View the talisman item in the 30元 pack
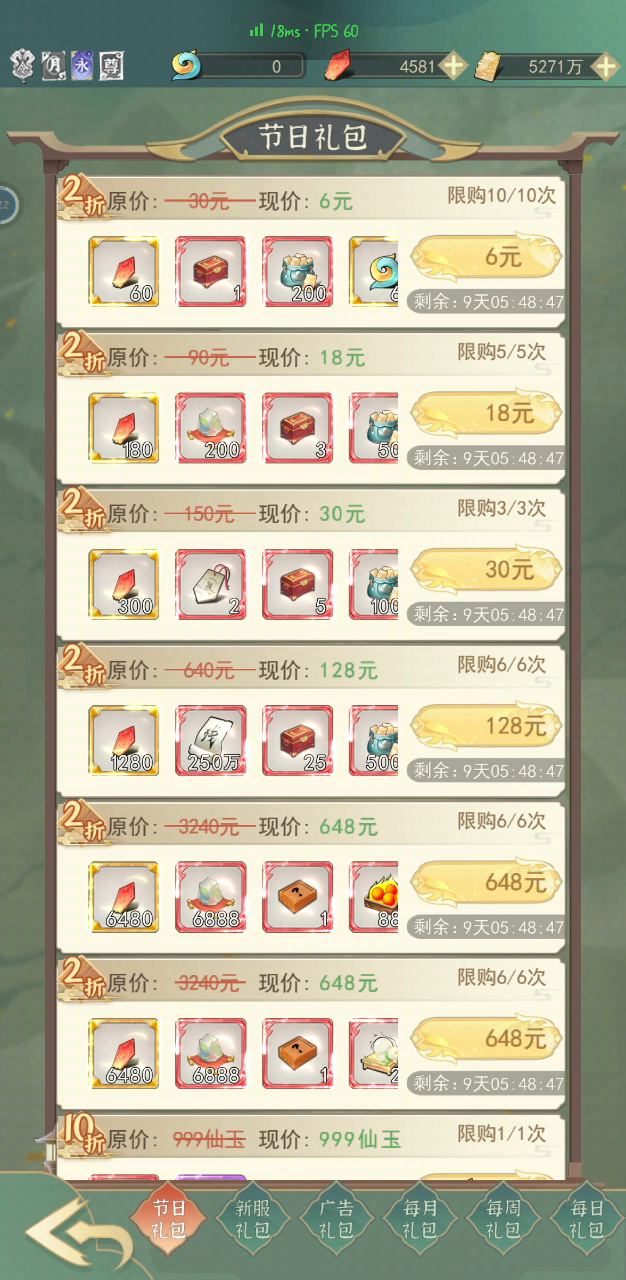 210,583
